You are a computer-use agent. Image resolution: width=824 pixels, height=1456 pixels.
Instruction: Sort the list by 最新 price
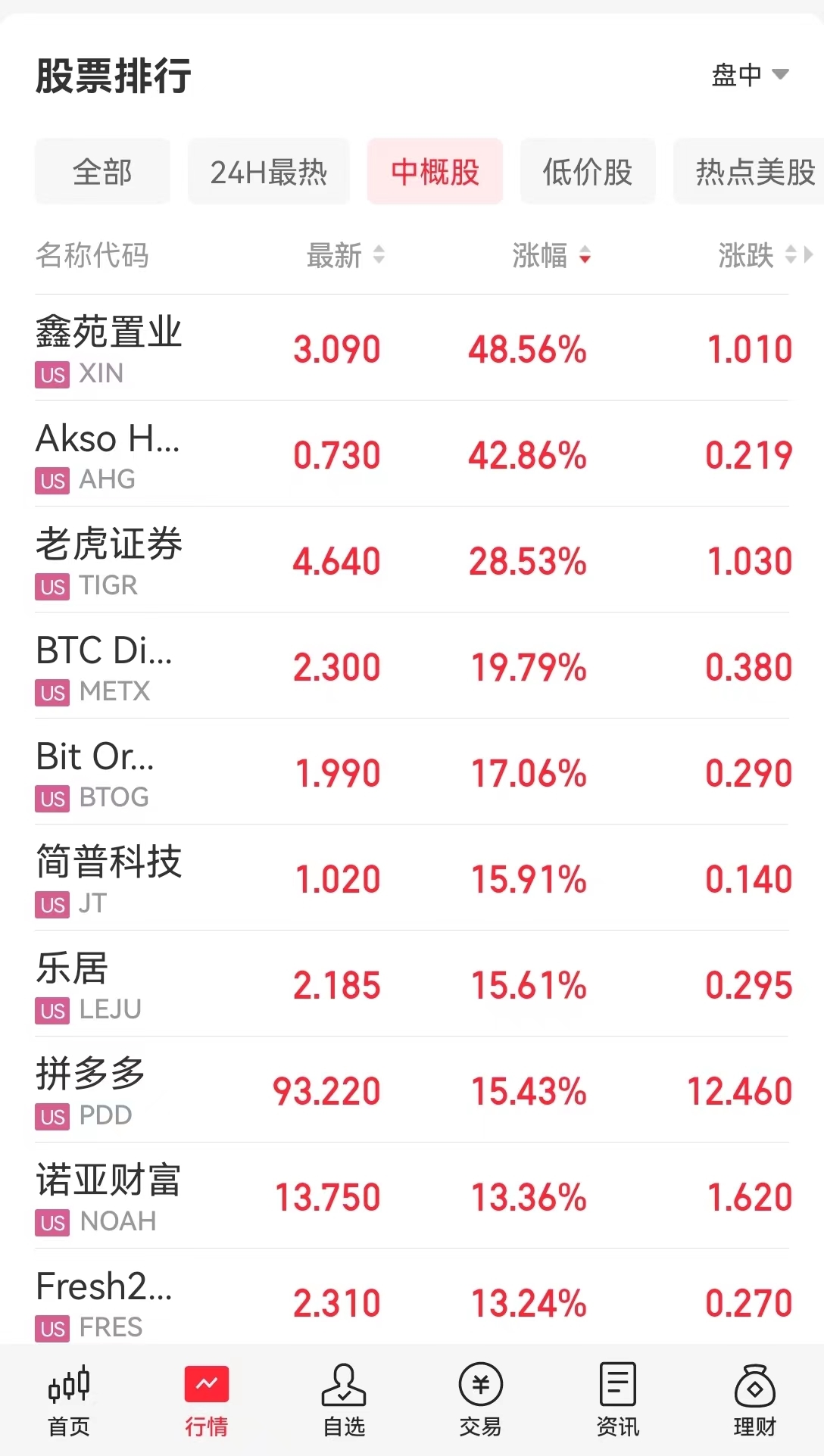(345, 255)
